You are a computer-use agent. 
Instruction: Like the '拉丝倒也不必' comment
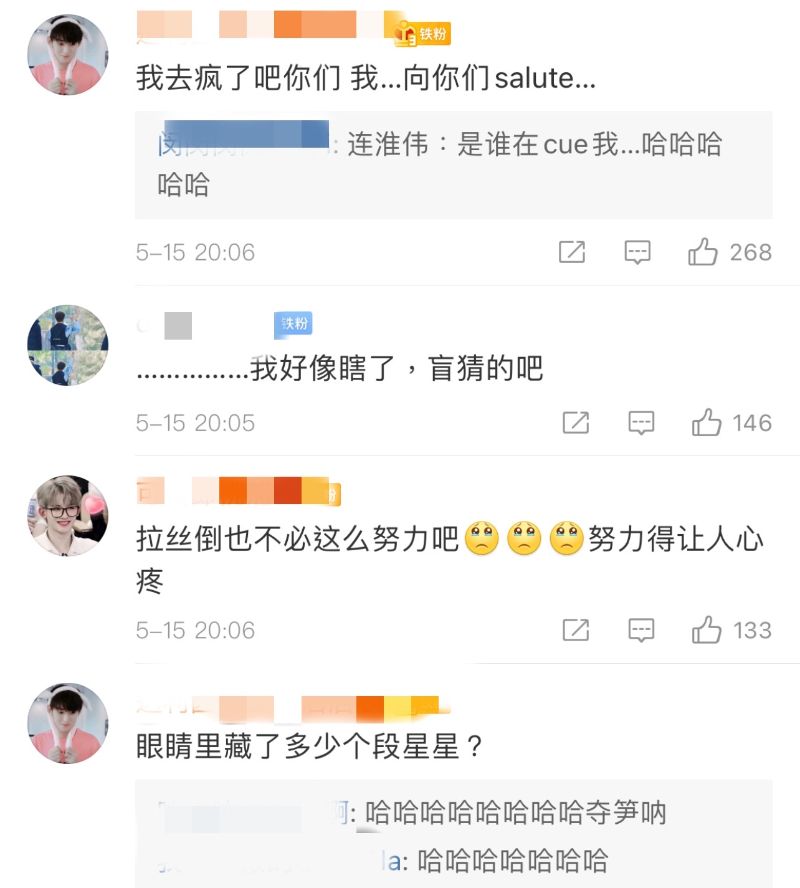(707, 630)
